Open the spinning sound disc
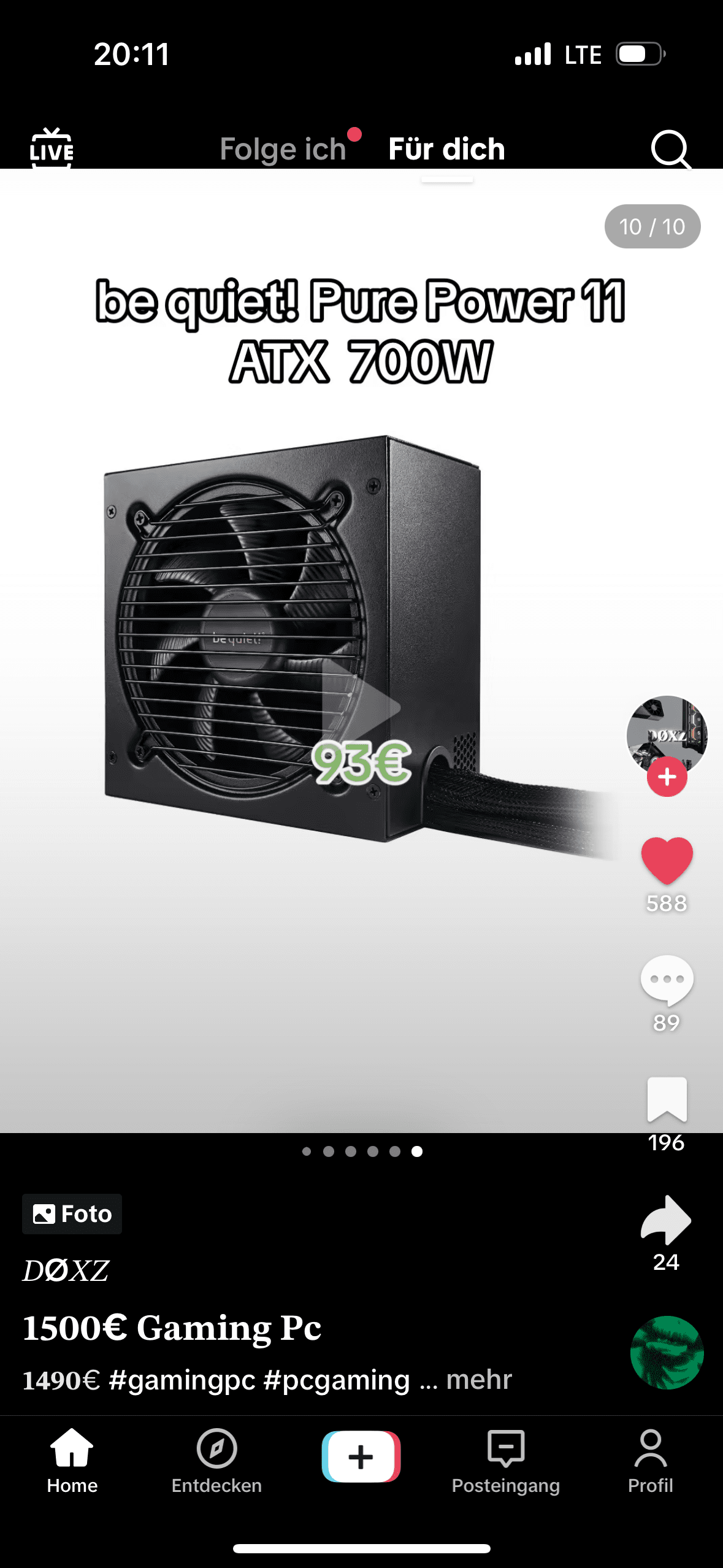This screenshot has height=1568, width=723. pyautogui.click(x=667, y=1353)
